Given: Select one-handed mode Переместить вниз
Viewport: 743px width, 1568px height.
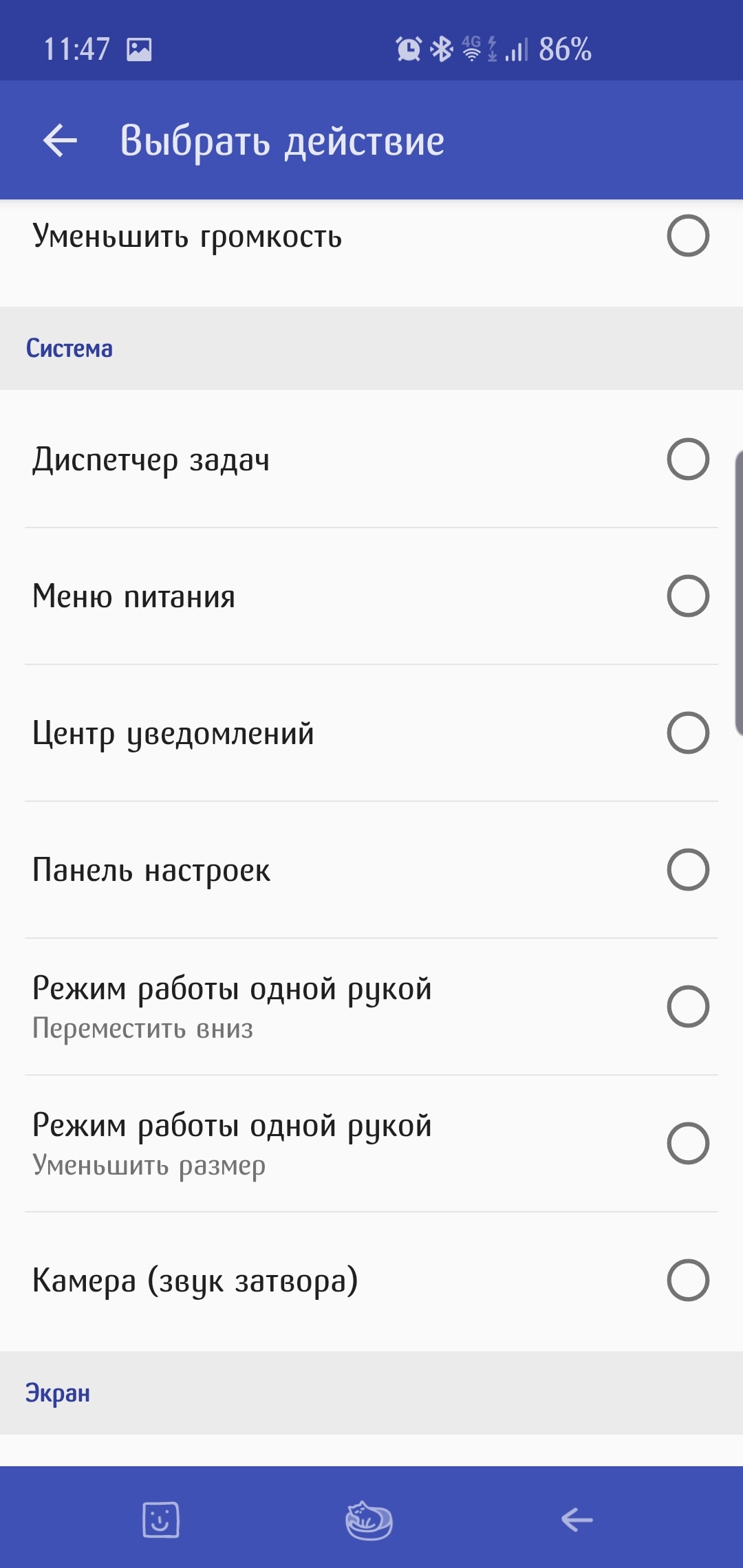Looking at the screenshot, I should click(x=371, y=1006).
